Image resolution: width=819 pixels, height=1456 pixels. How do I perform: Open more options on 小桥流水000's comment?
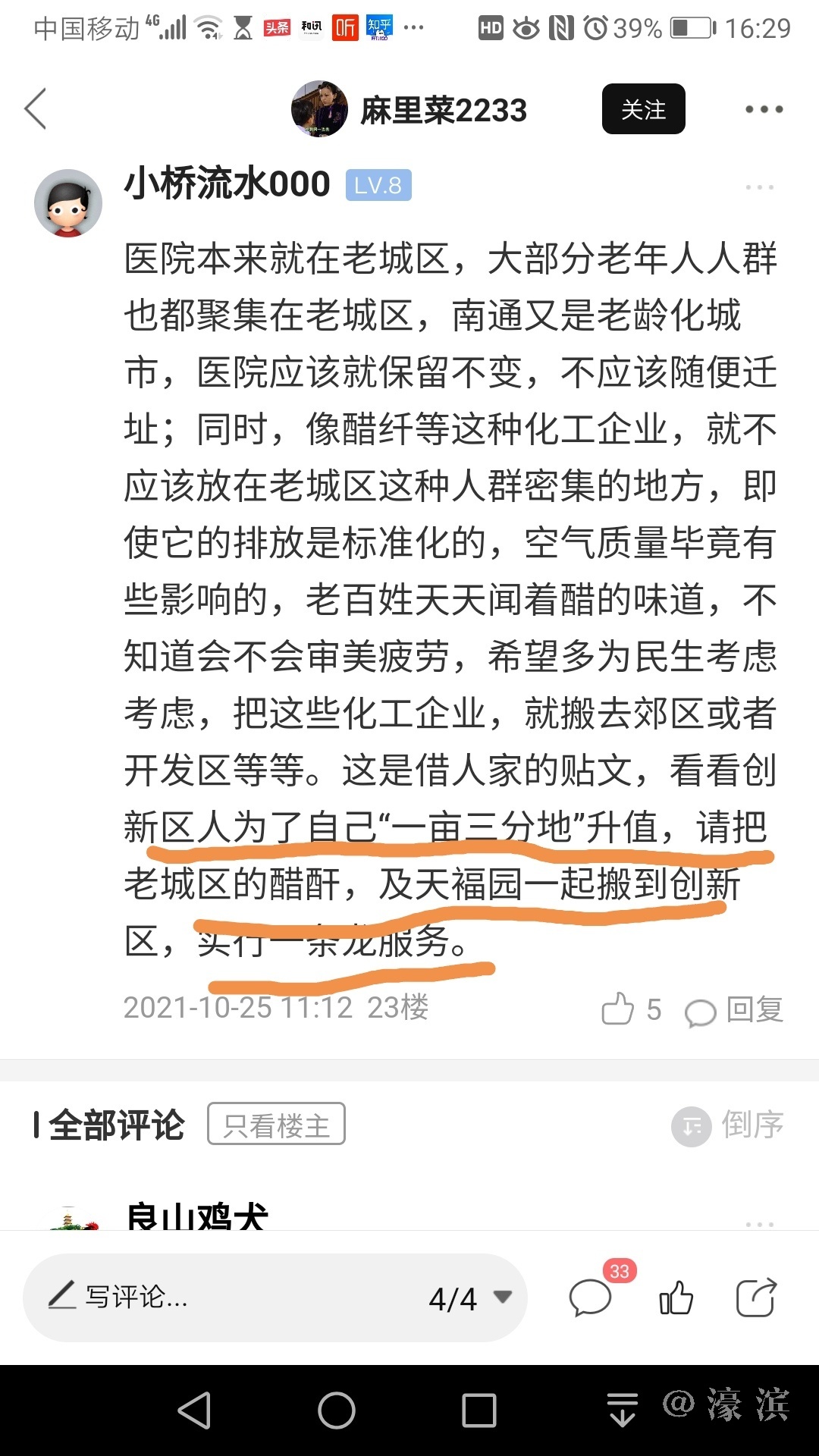coord(759,187)
